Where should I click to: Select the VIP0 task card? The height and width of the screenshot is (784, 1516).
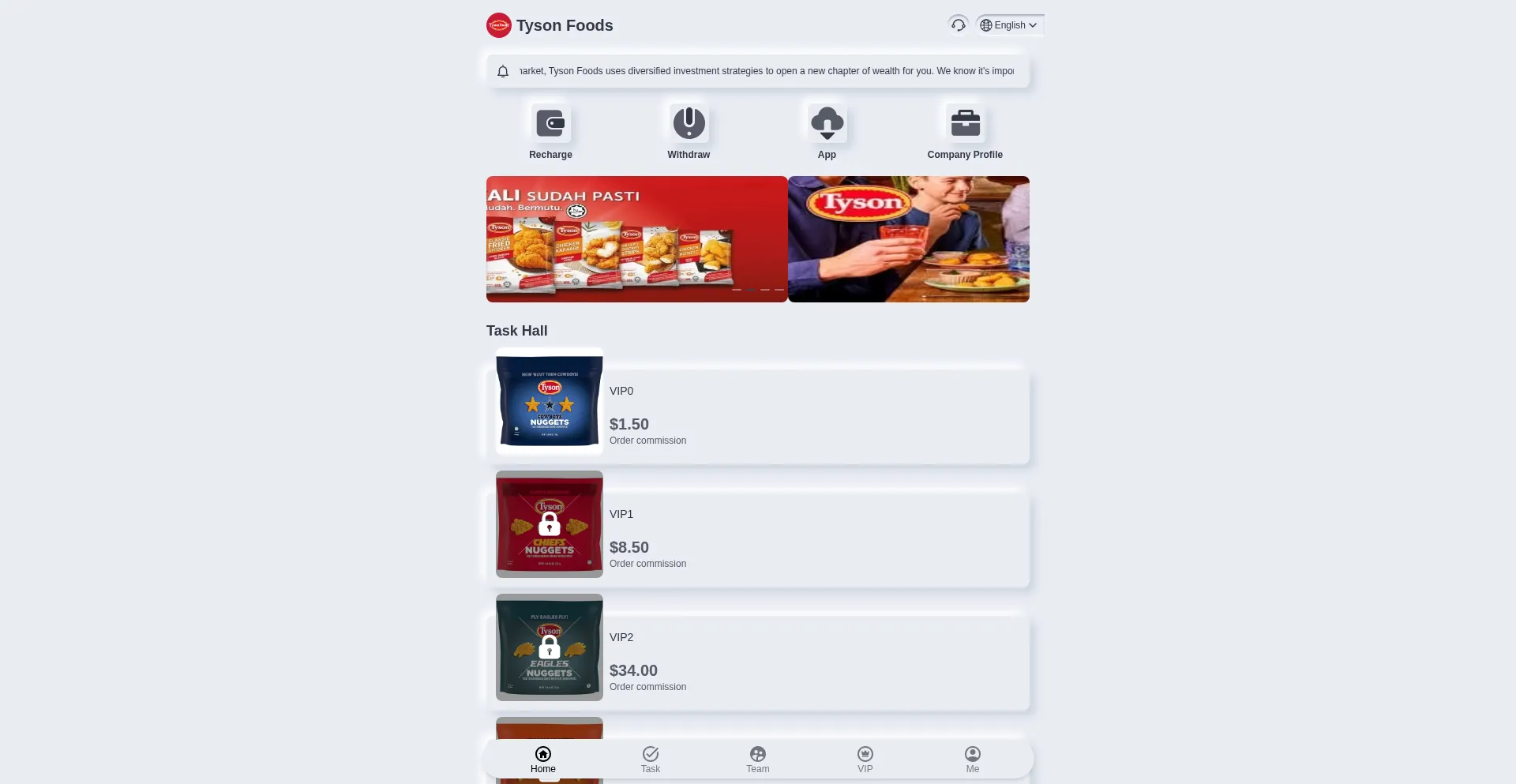point(758,415)
